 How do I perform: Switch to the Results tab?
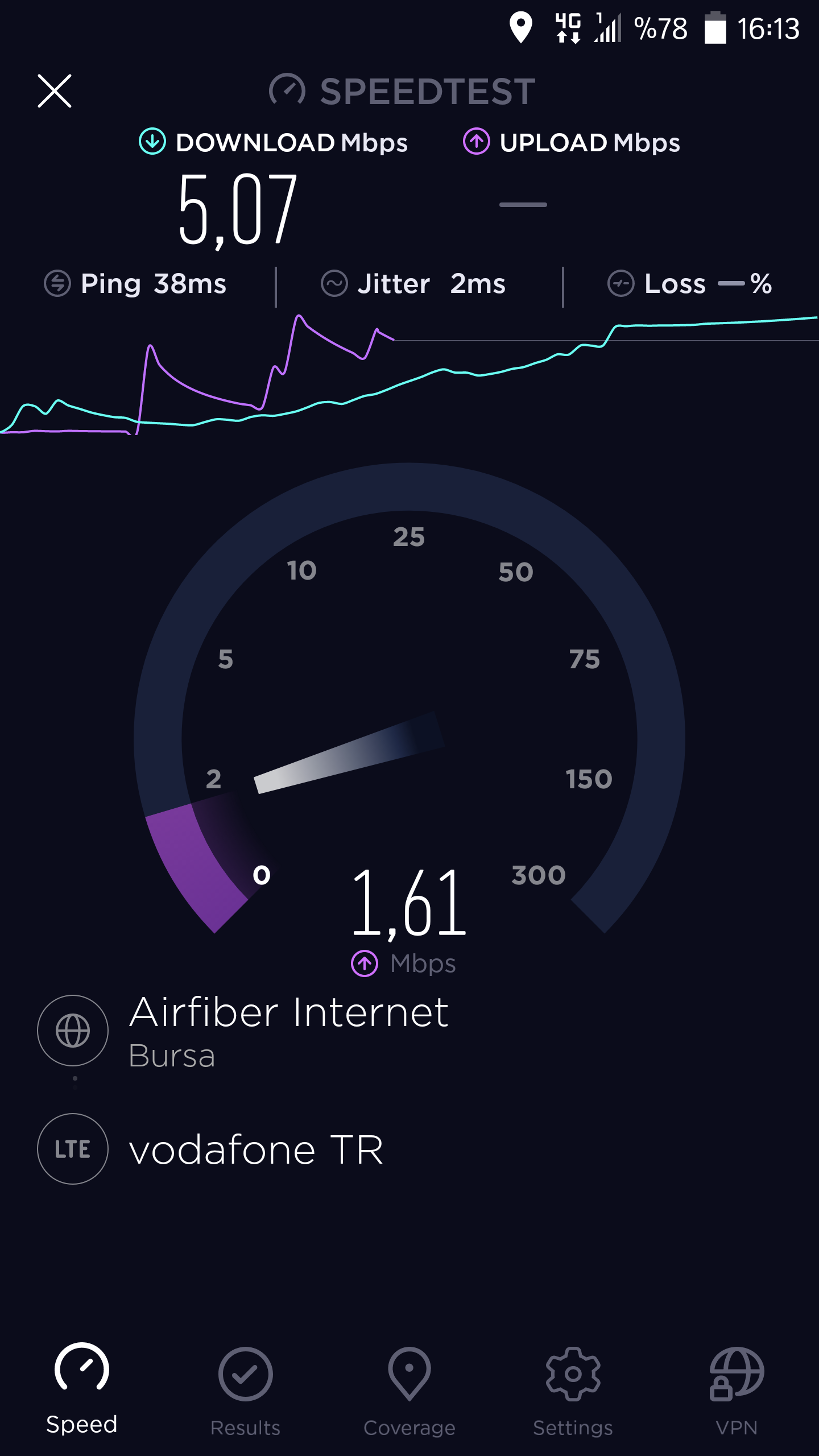pyautogui.click(x=245, y=1391)
